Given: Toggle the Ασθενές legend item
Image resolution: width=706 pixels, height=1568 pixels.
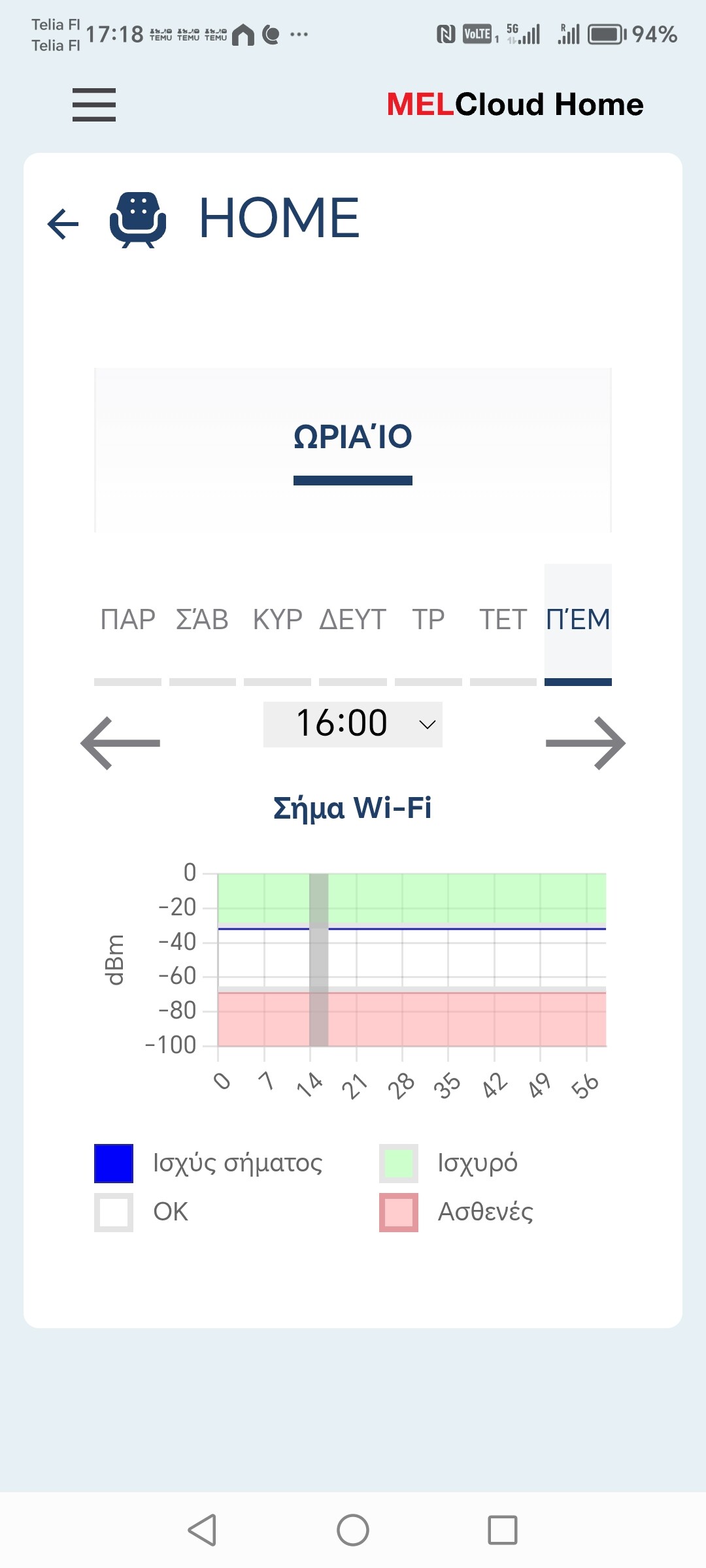Looking at the screenshot, I should [457, 1212].
